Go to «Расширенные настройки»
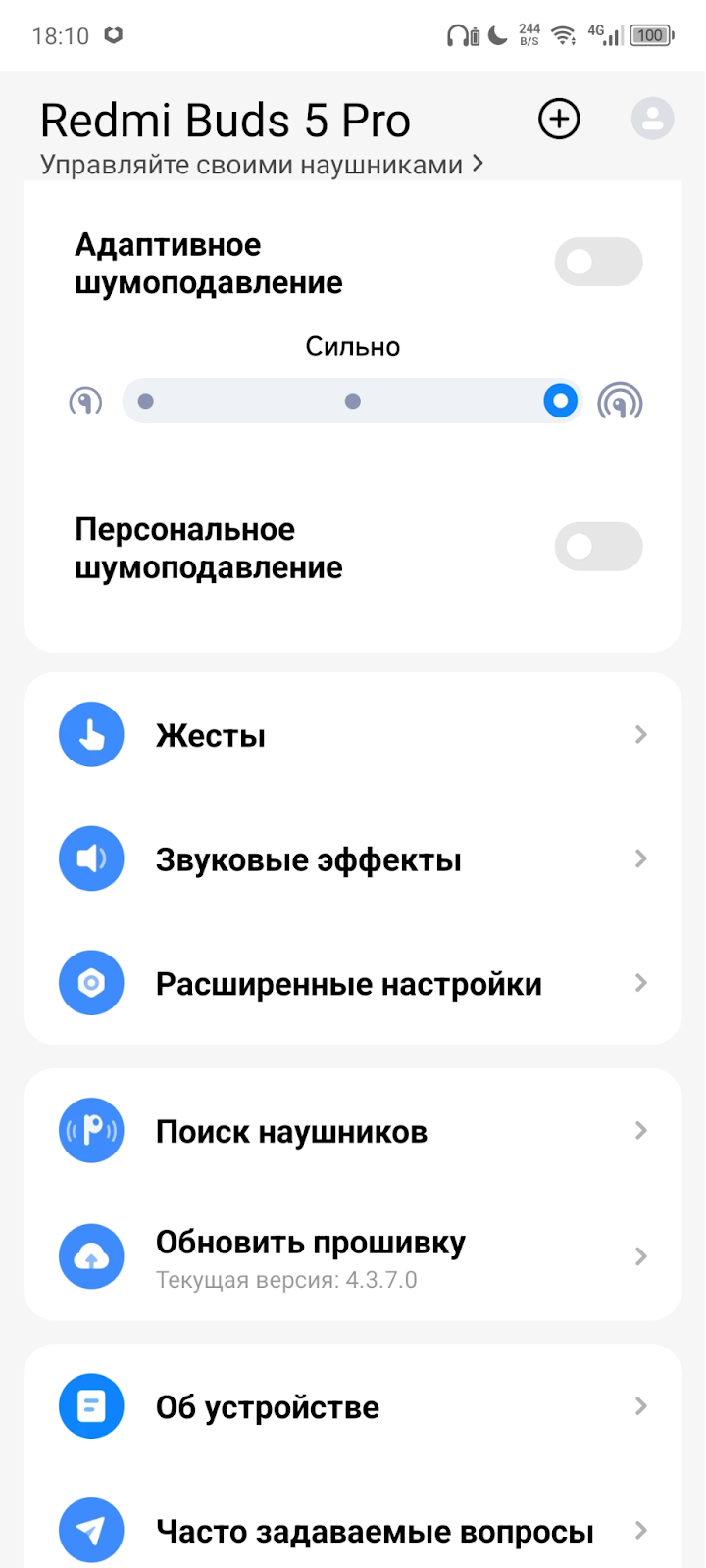706x1568 pixels. (x=353, y=983)
